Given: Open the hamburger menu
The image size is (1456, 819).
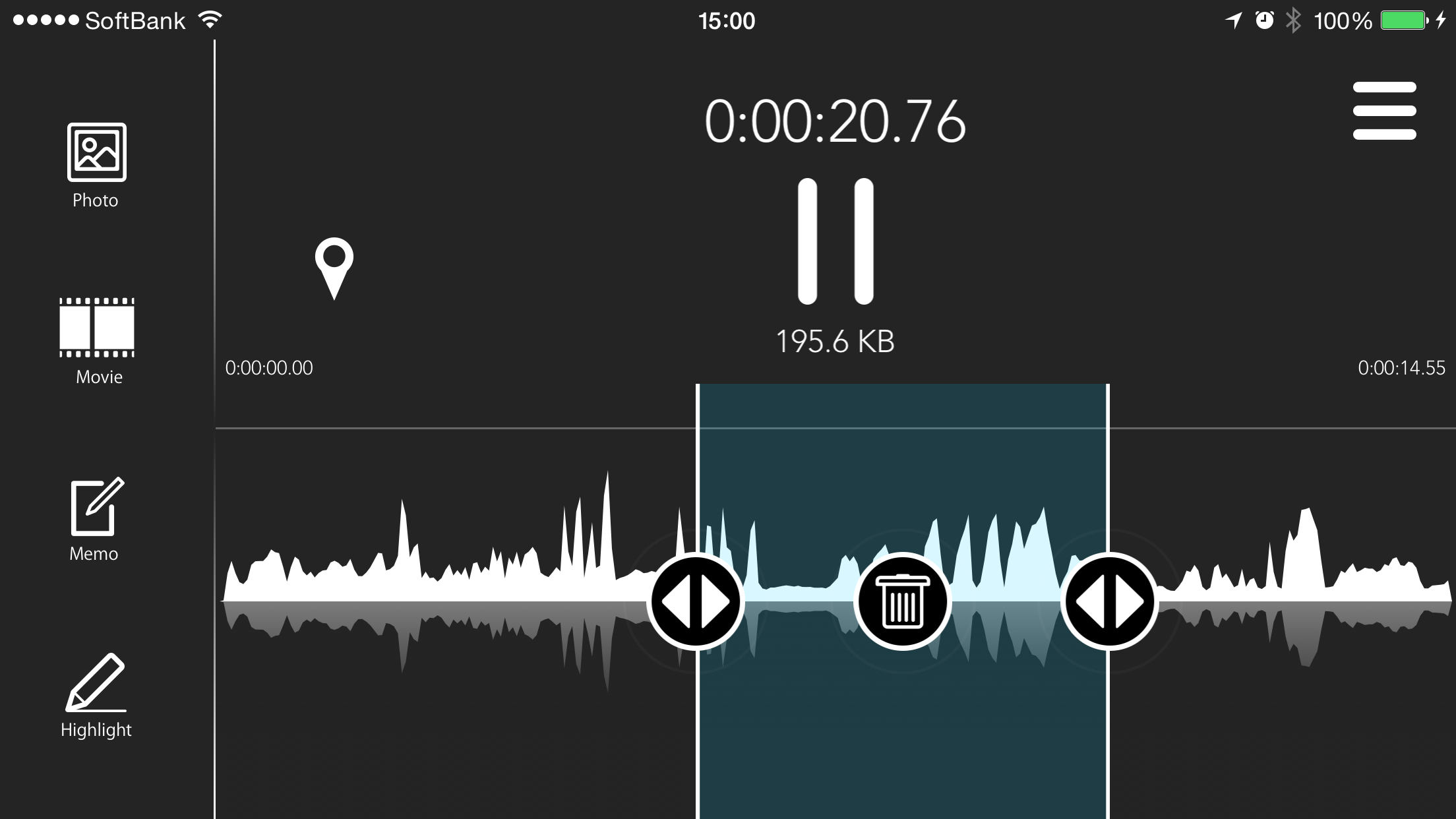Looking at the screenshot, I should [x=1384, y=111].
